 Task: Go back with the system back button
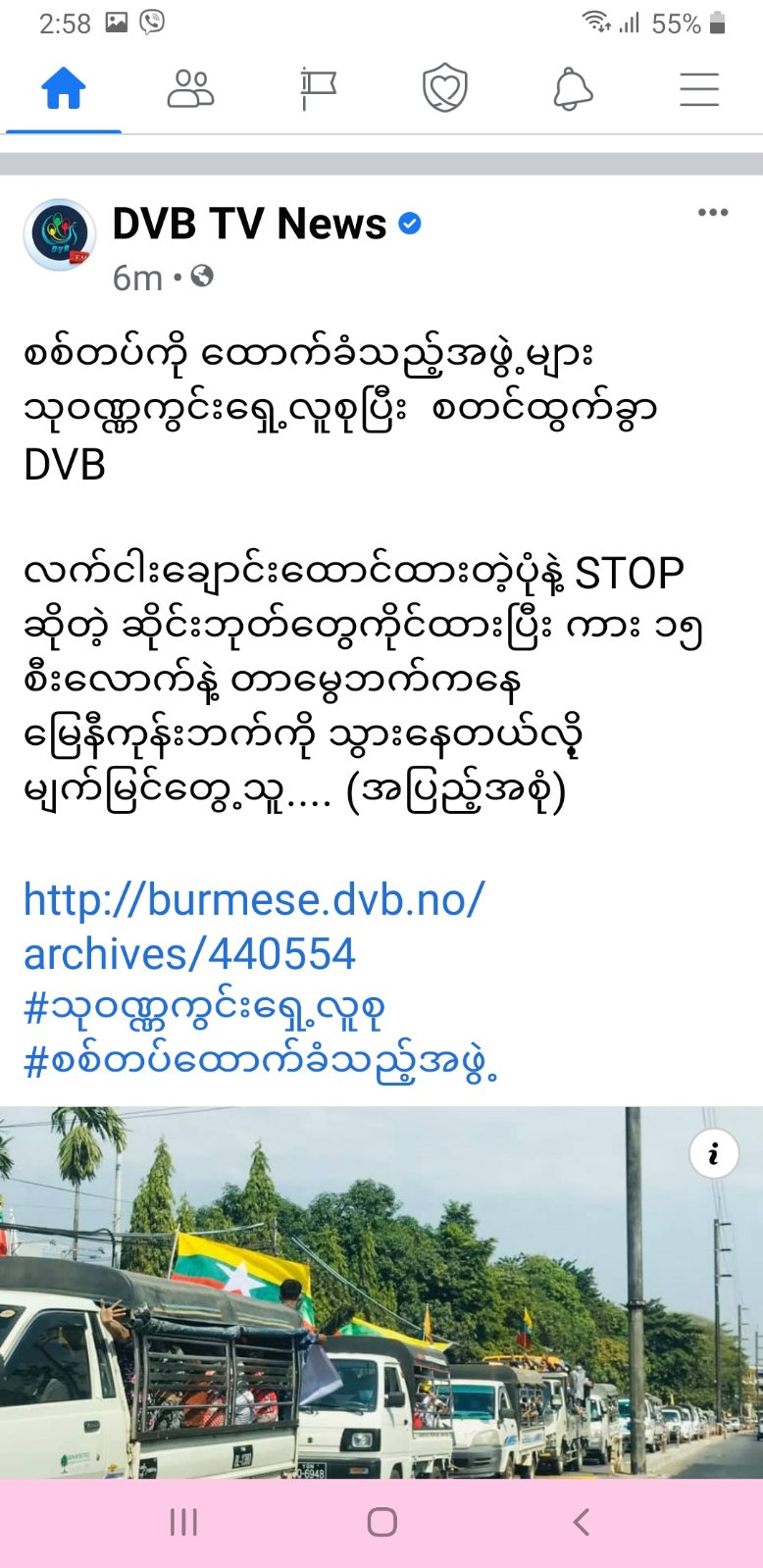(x=582, y=1522)
